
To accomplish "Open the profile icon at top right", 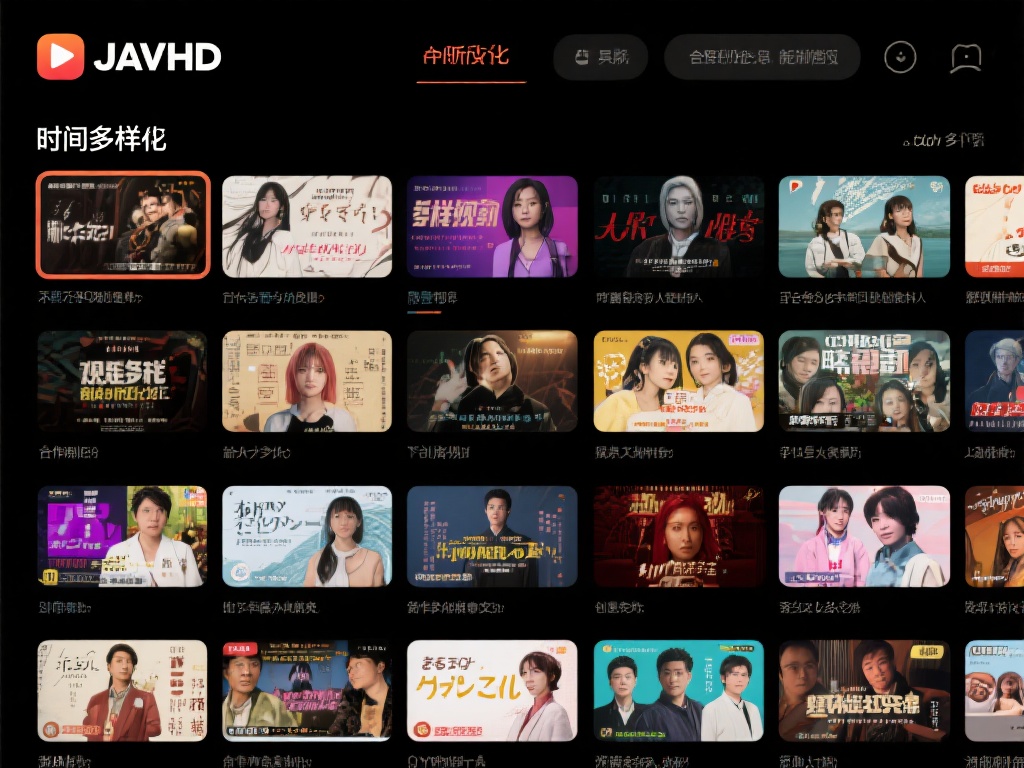I will tap(965, 58).
